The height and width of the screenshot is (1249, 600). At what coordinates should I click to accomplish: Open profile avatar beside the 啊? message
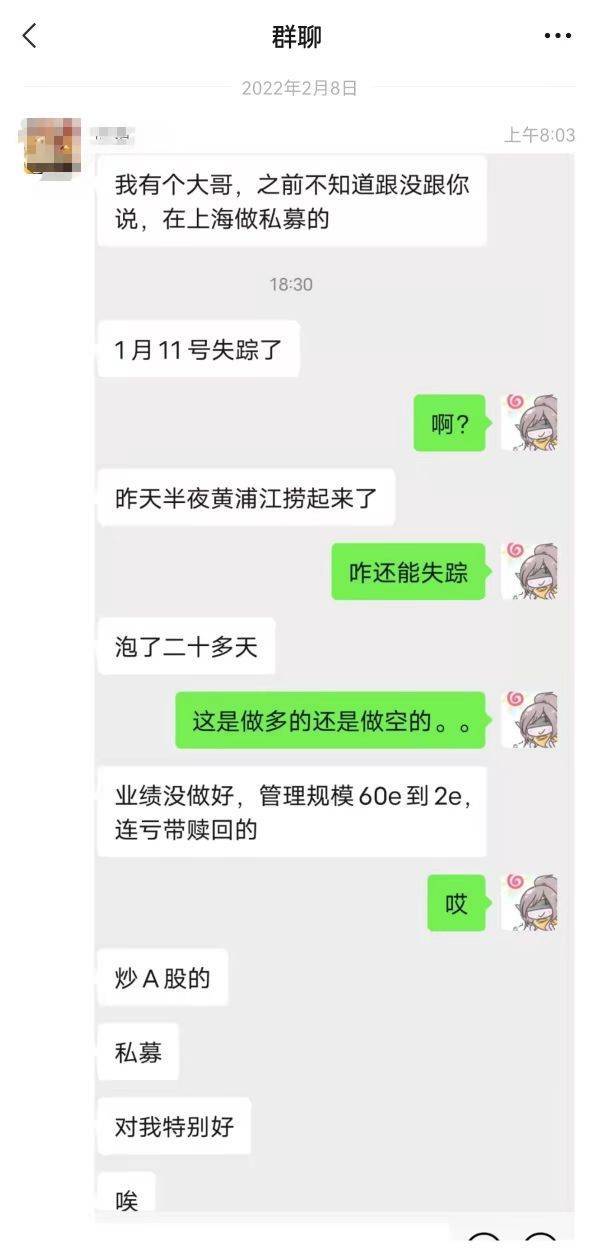point(530,423)
